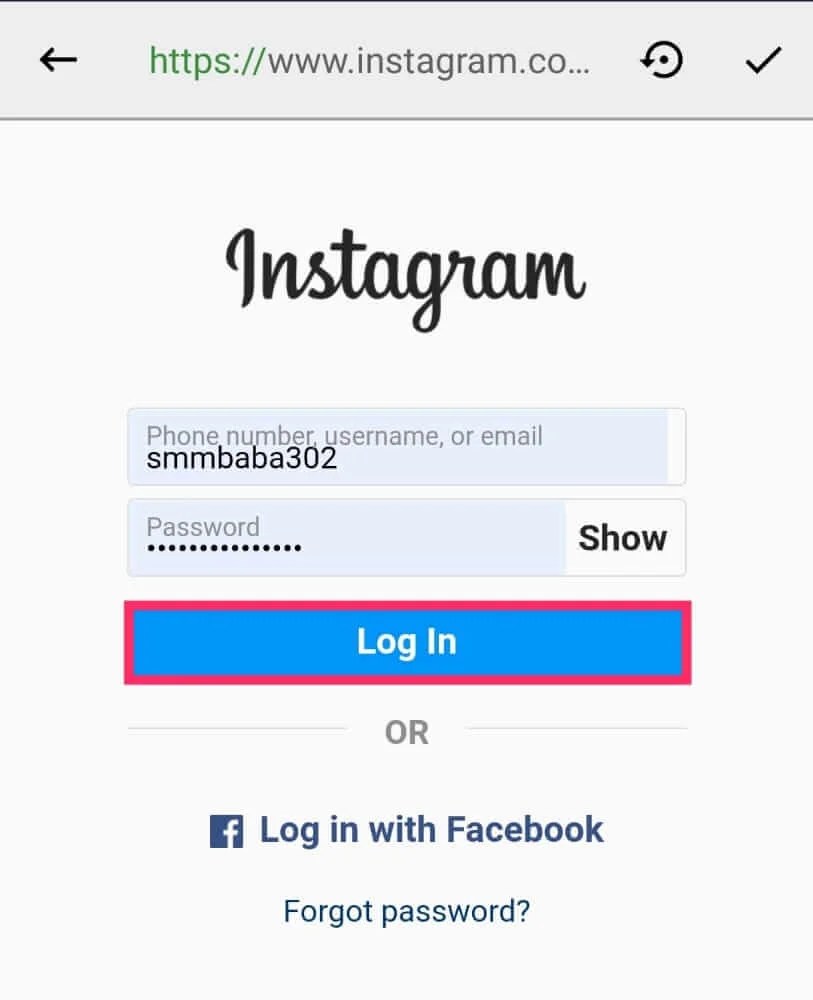The image size is (813, 1000).
Task: Tap the back arrow in the browser bar
Action: [58, 60]
